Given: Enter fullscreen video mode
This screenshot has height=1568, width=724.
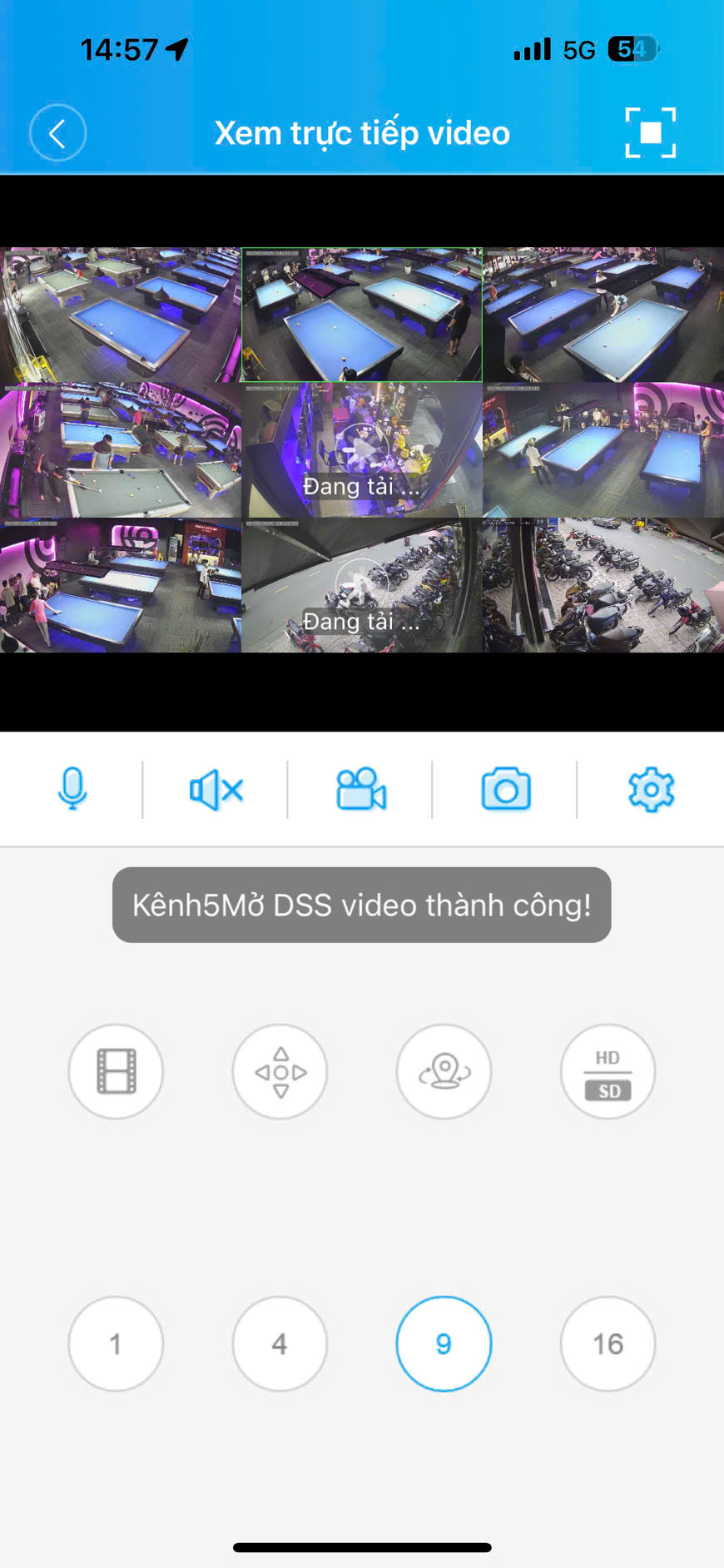Looking at the screenshot, I should pyautogui.click(x=650, y=132).
